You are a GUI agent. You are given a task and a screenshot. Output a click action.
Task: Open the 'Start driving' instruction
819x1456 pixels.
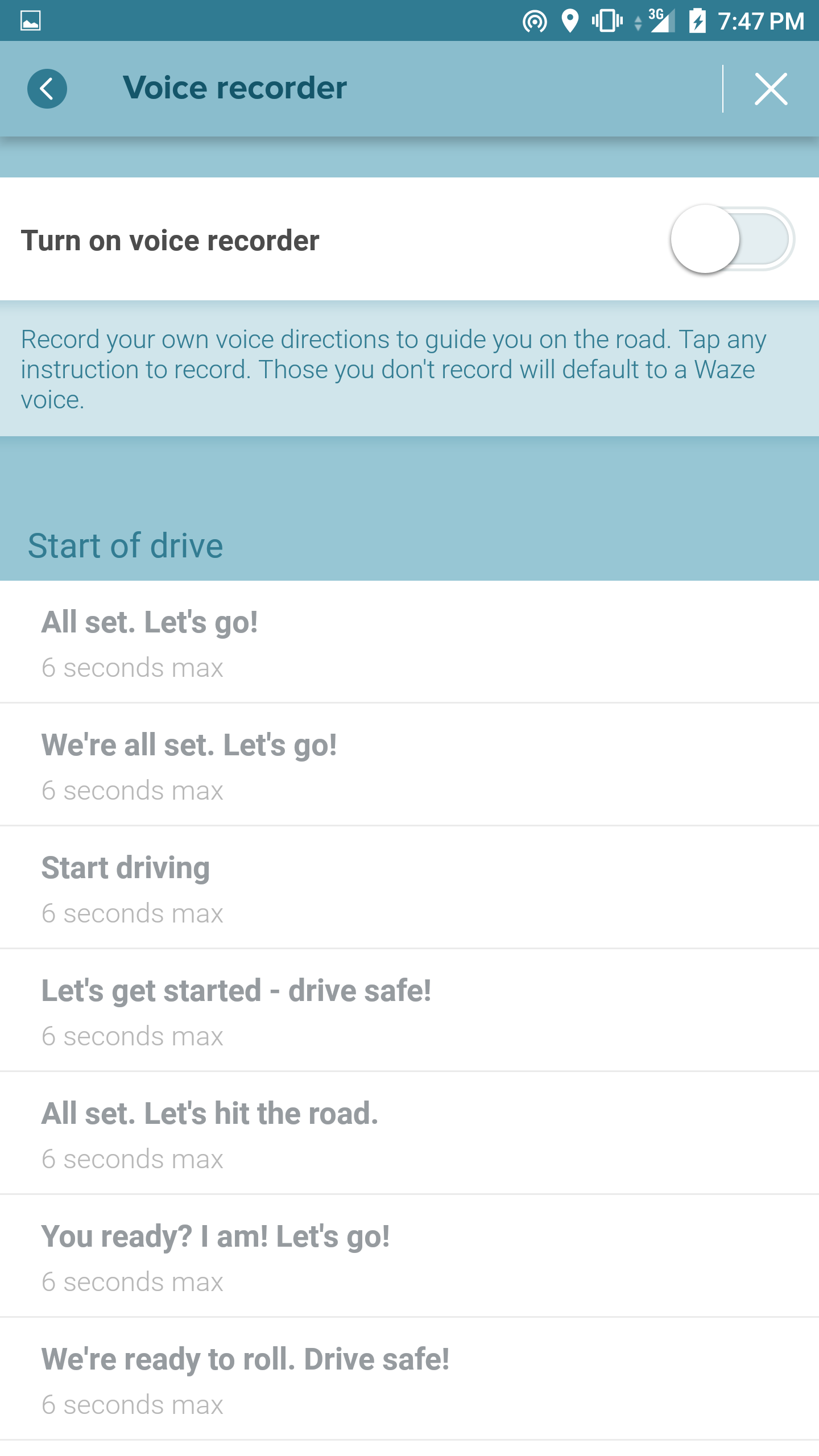[x=409, y=888]
